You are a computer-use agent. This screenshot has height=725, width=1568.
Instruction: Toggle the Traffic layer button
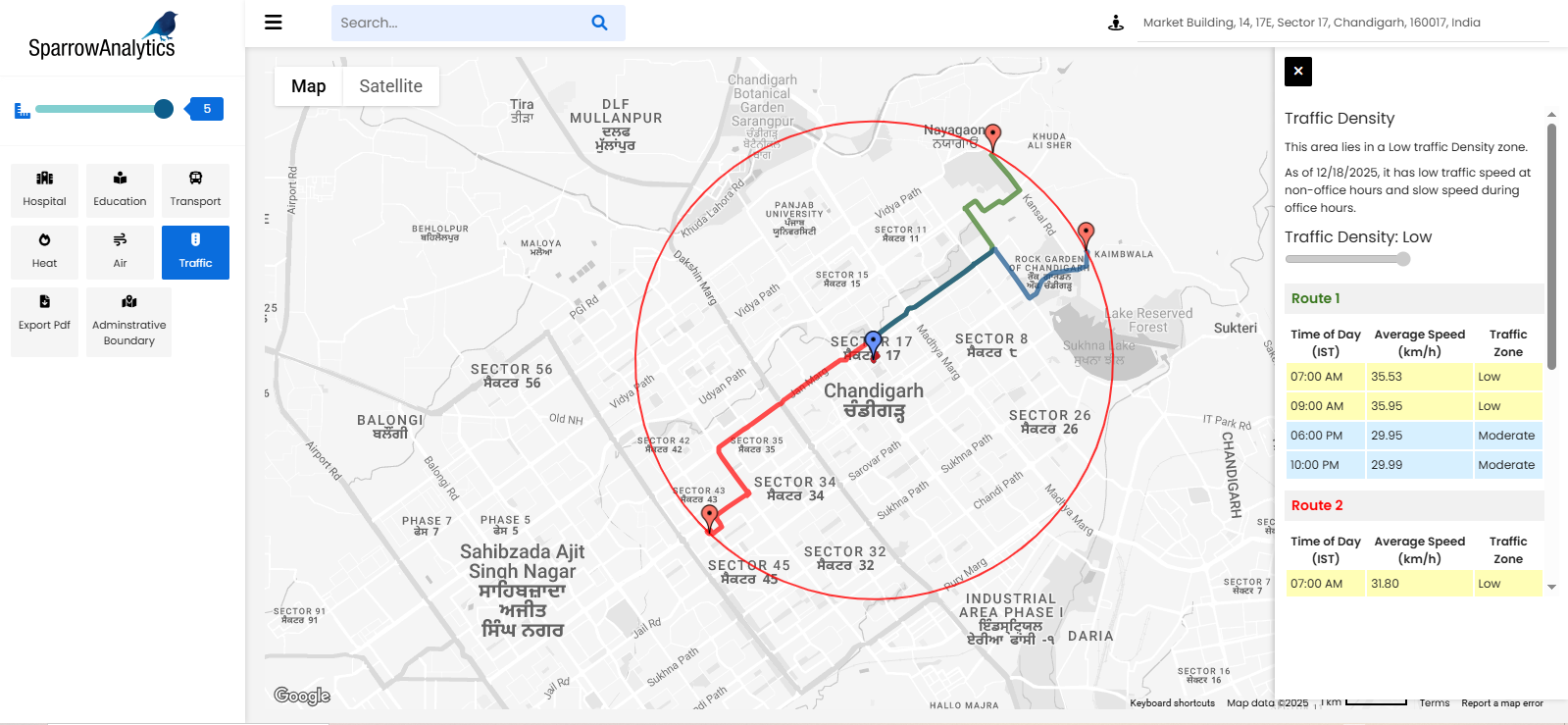click(x=195, y=252)
